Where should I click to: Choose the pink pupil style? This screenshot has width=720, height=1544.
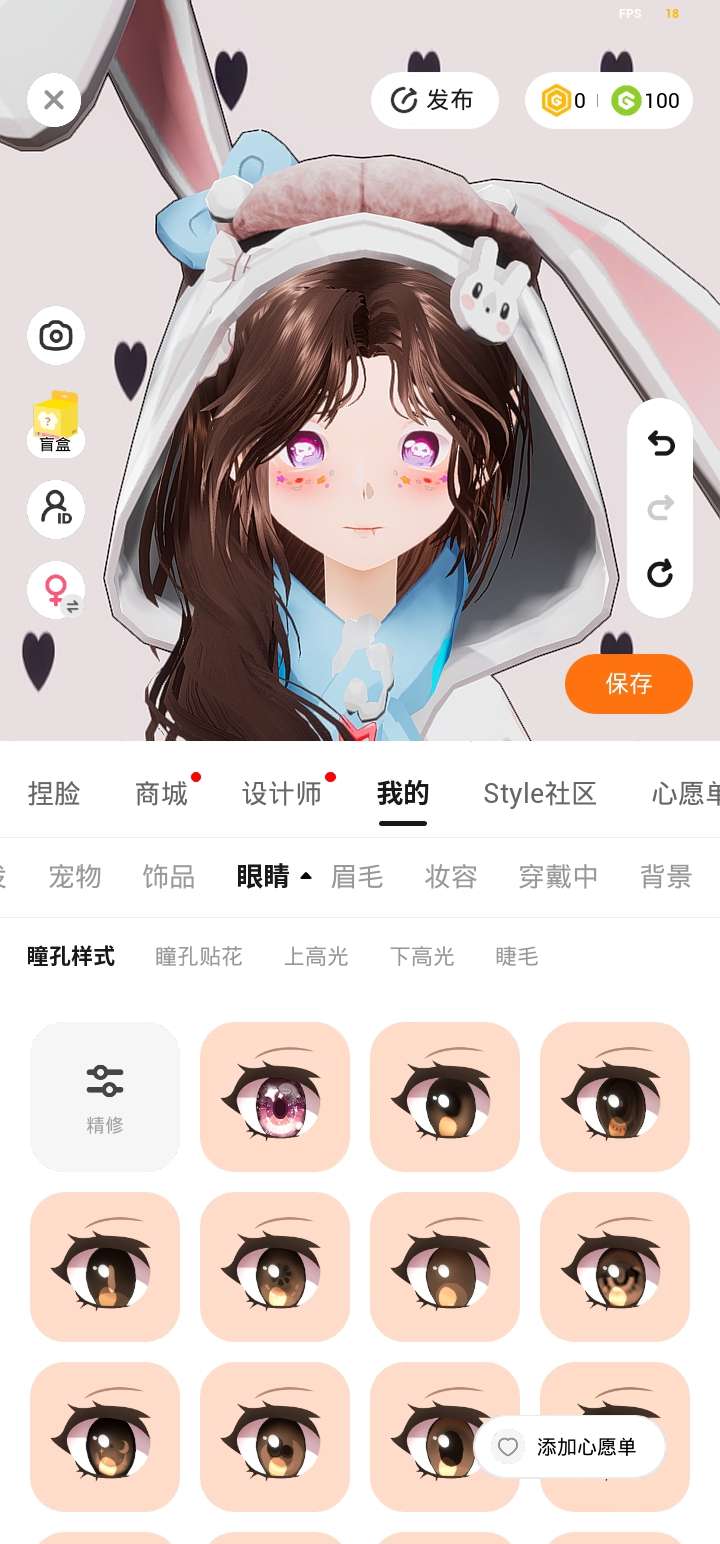tap(275, 1097)
